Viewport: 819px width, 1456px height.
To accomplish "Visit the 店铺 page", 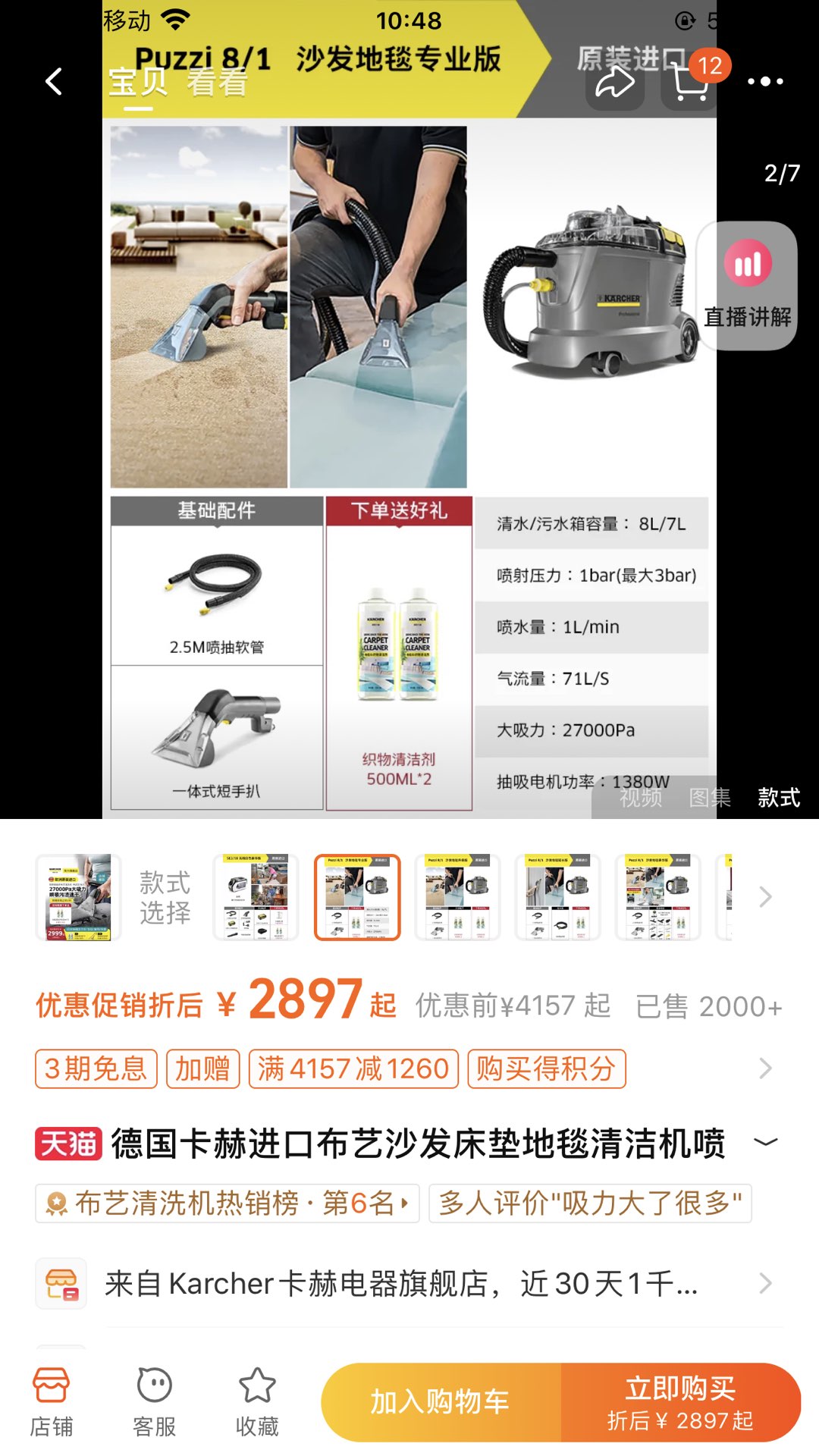I will pos(52,1402).
